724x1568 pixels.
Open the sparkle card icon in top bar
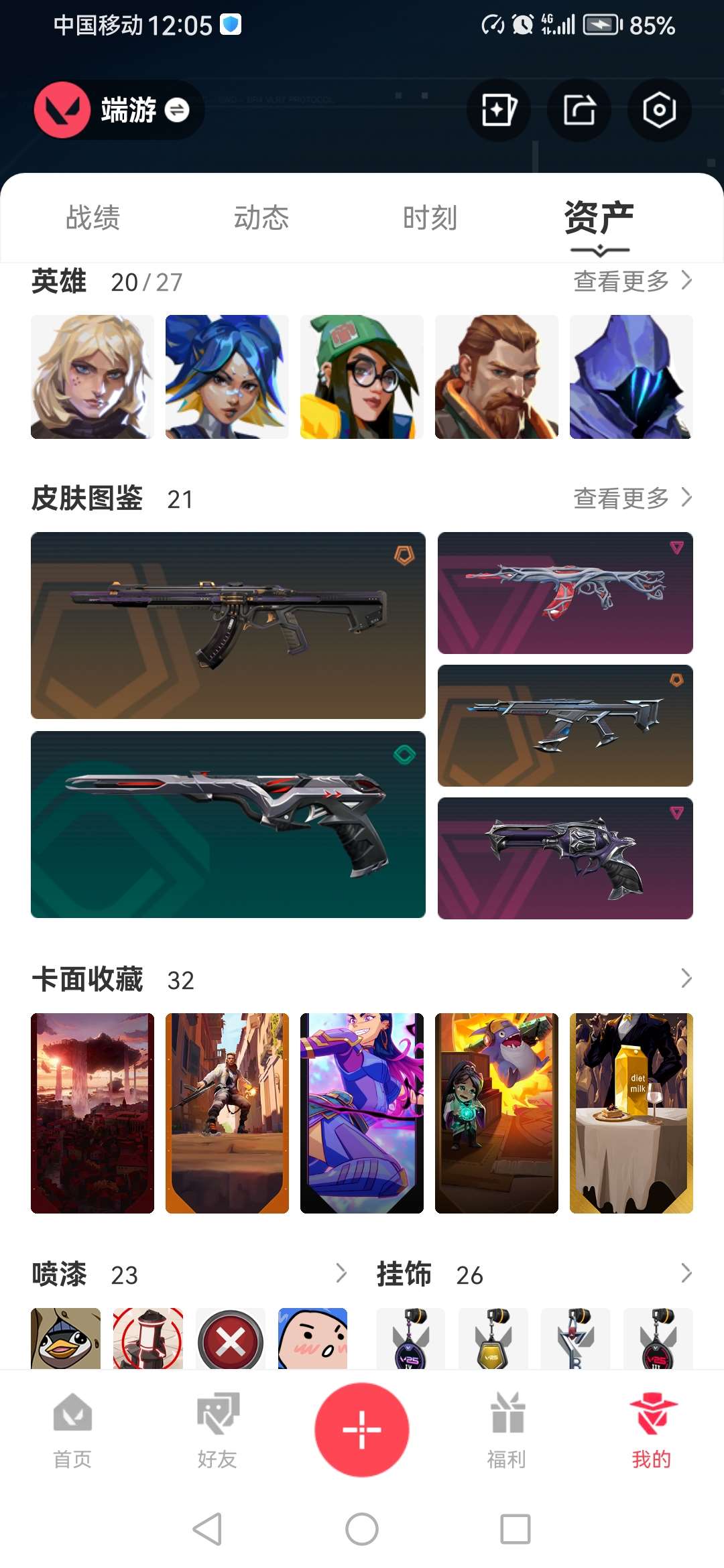coord(498,110)
